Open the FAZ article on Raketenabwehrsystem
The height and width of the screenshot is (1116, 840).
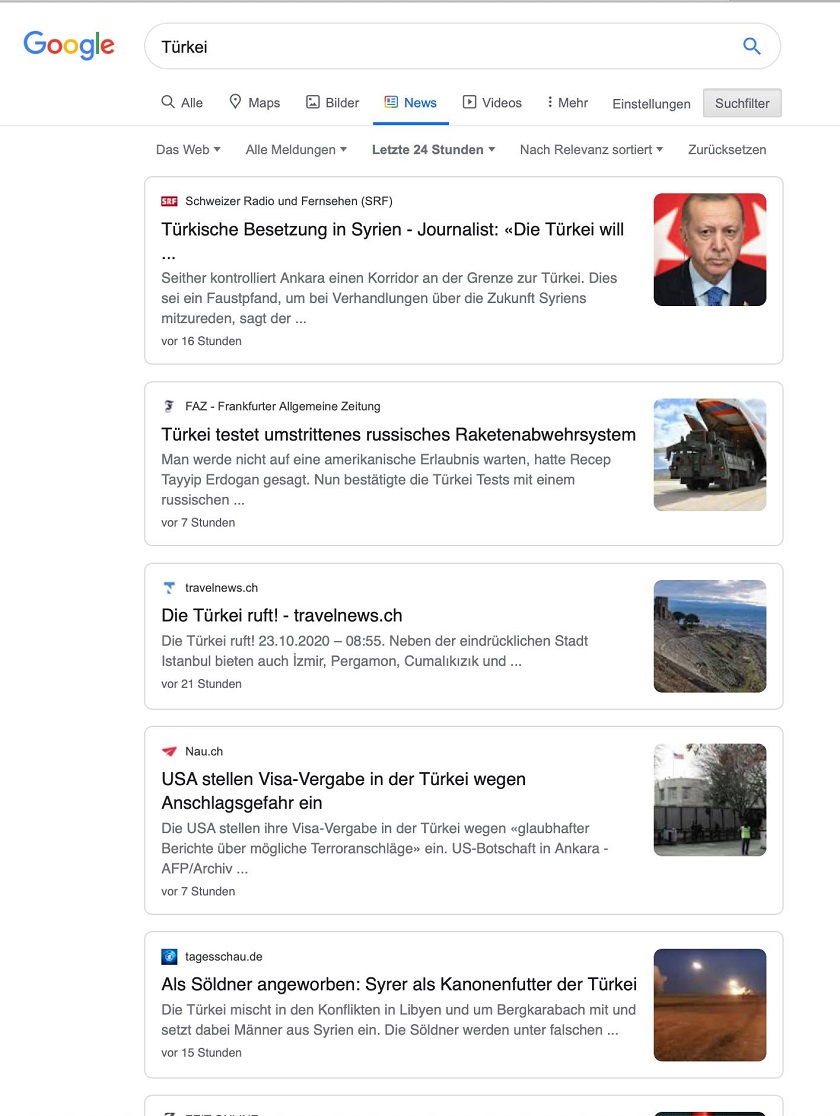pyautogui.click(x=398, y=435)
